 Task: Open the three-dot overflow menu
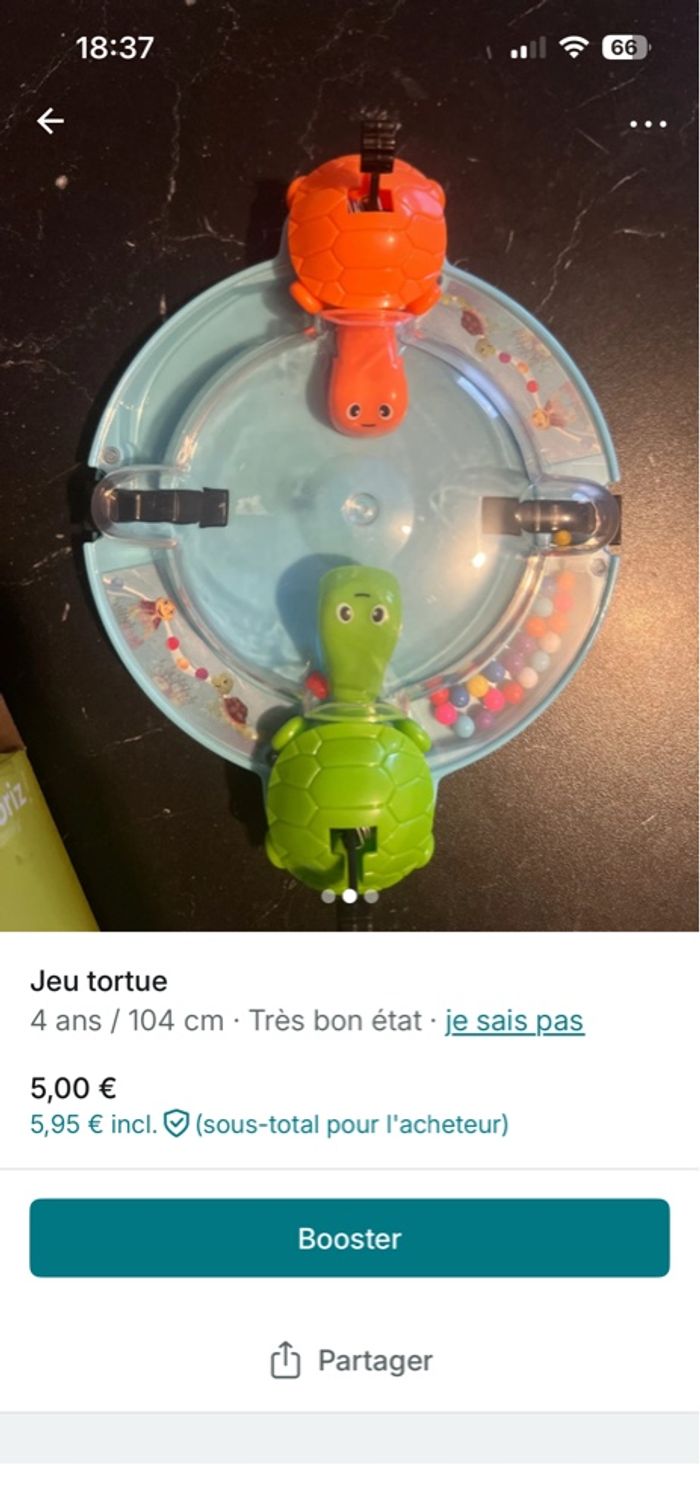[647, 125]
